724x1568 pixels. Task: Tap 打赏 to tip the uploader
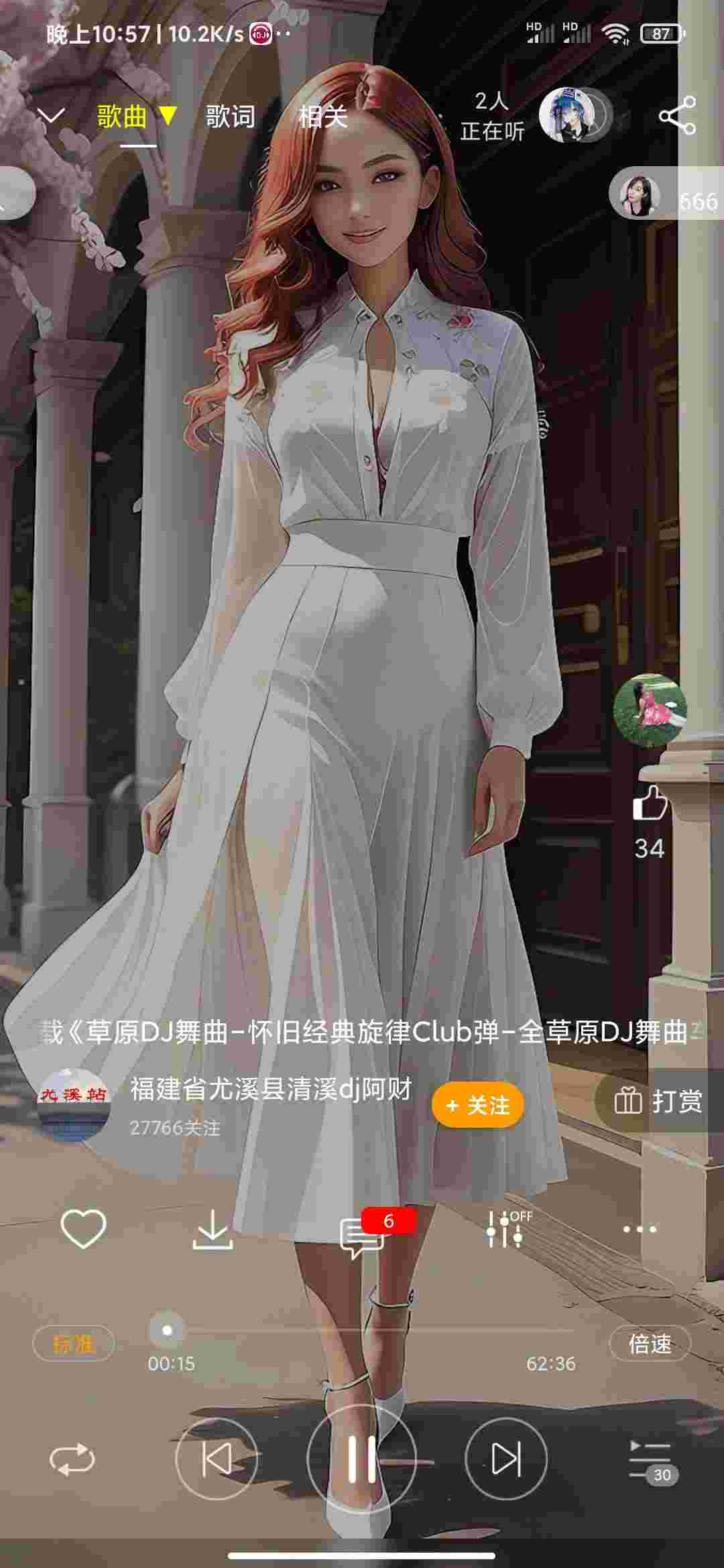tap(658, 1100)
